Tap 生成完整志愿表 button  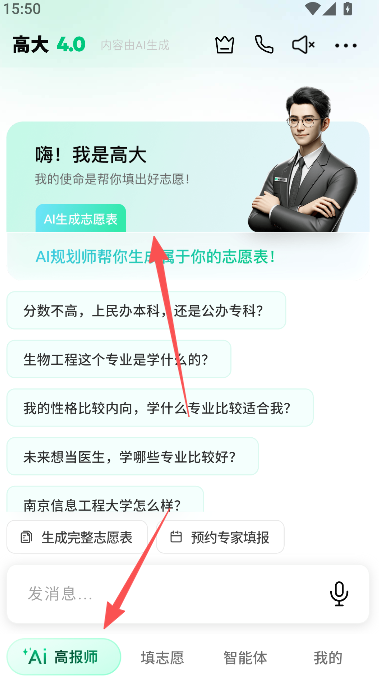pyautogui.click(x=77, y=537)
